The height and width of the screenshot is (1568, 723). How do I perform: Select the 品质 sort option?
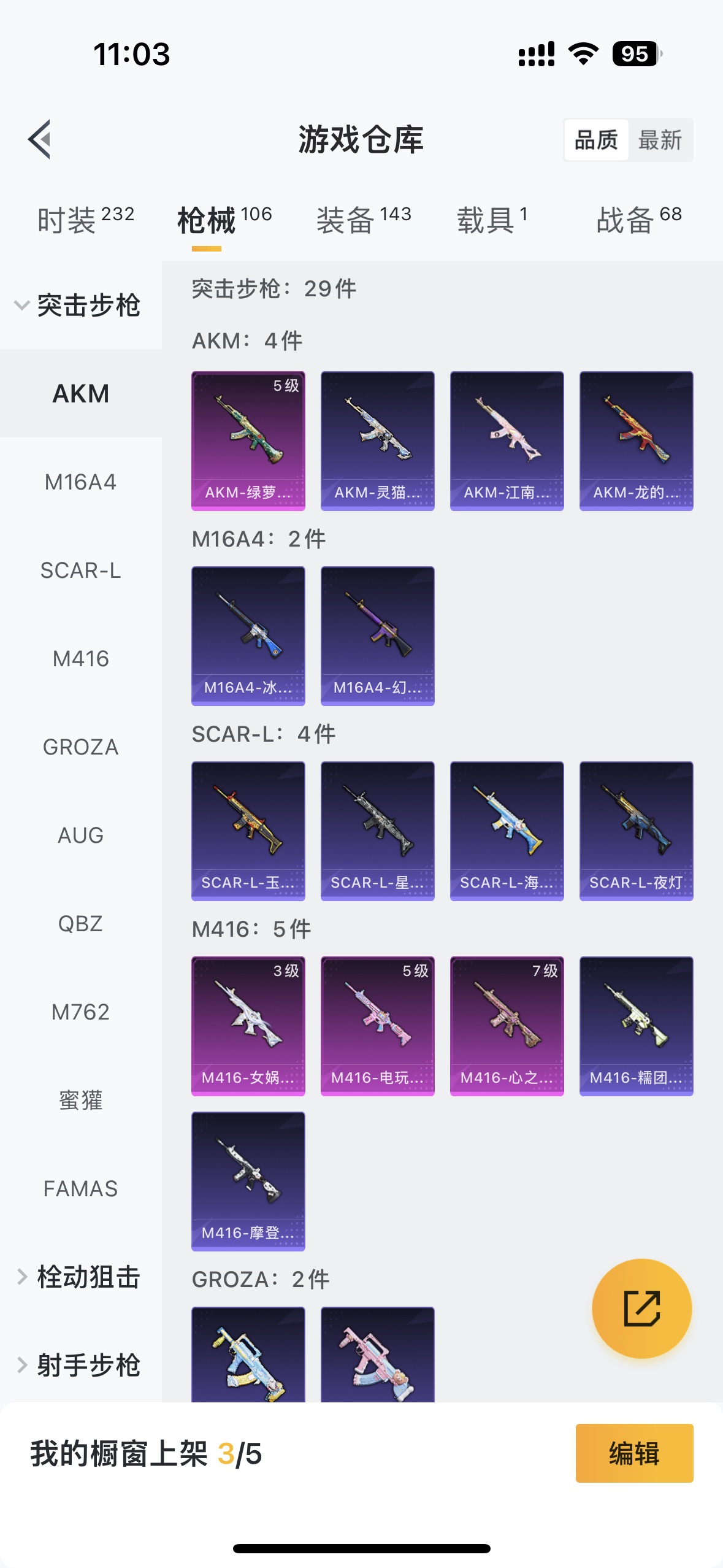(x=595, y=140)
